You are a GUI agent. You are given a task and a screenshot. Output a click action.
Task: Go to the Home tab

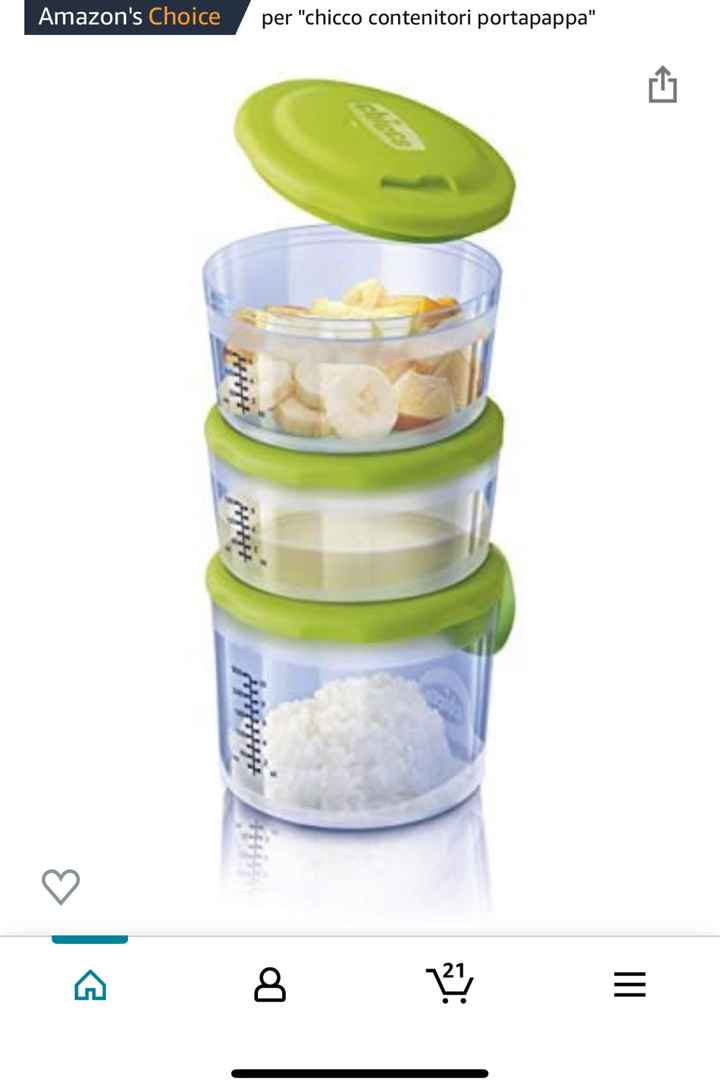(x=90, y=985)
